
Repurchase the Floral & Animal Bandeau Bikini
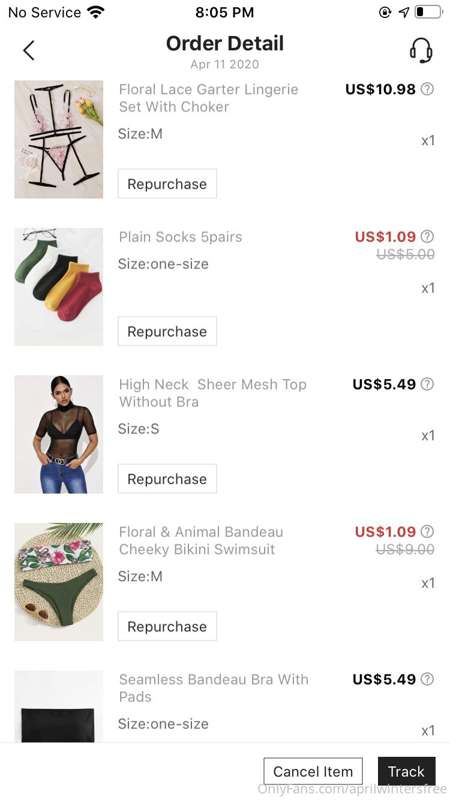click(x=167, y=626)
